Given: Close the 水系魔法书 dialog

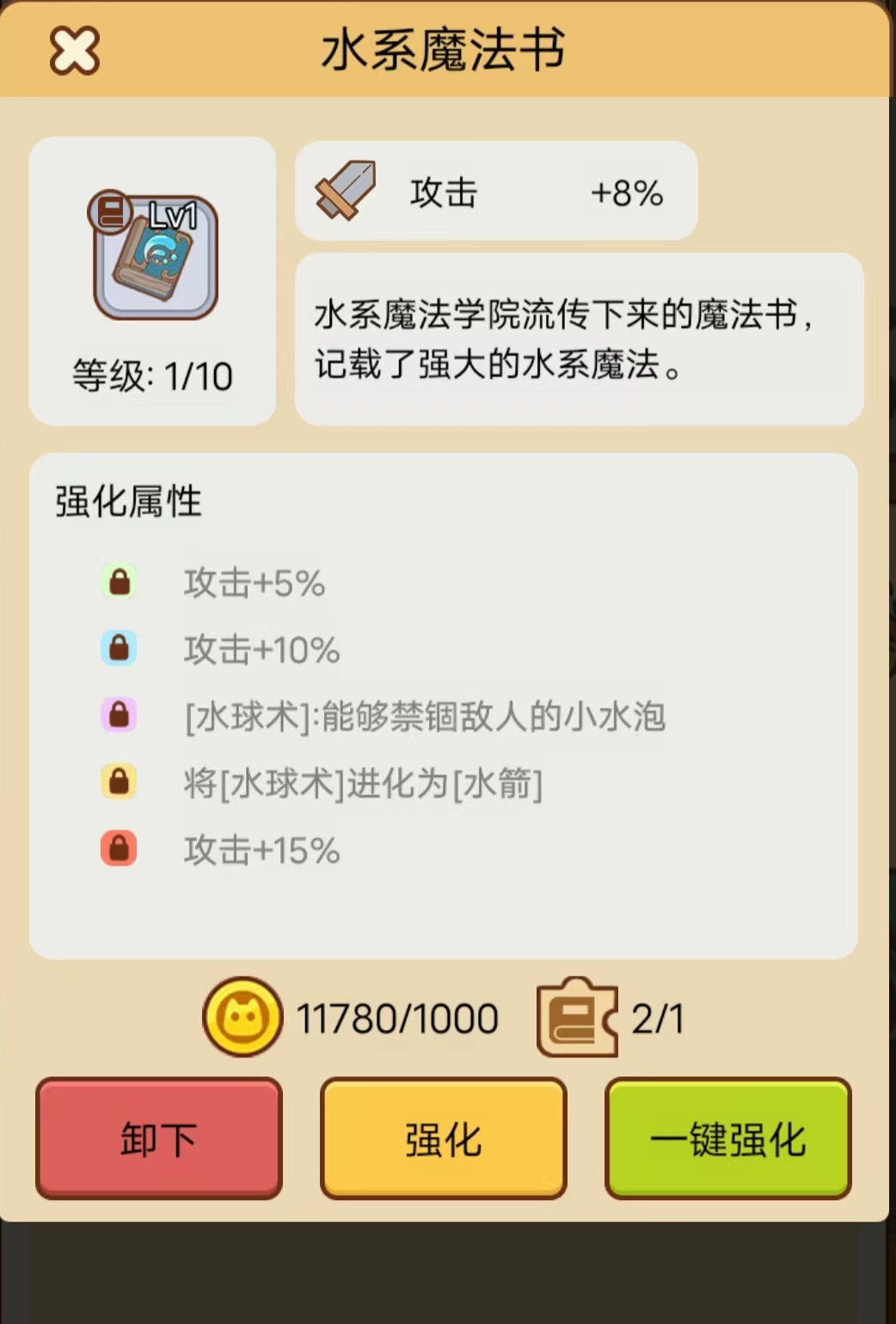Looking at the screenshot, I should 75,51.
